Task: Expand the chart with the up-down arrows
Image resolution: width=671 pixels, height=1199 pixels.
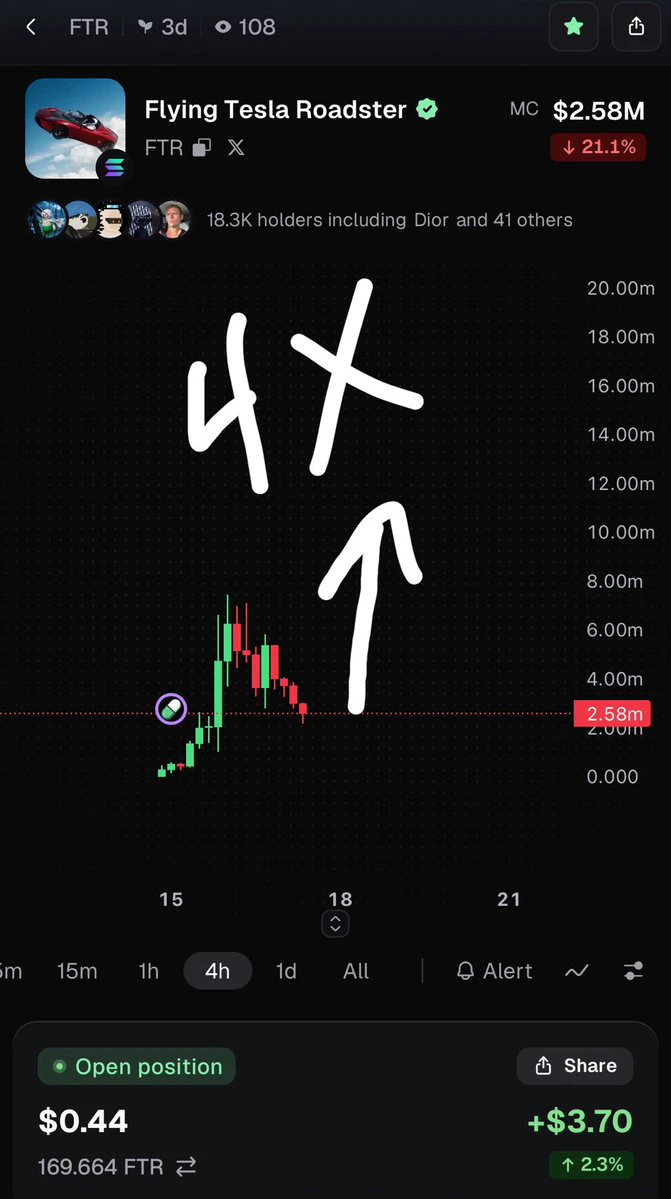Action: tap(336, 924)
